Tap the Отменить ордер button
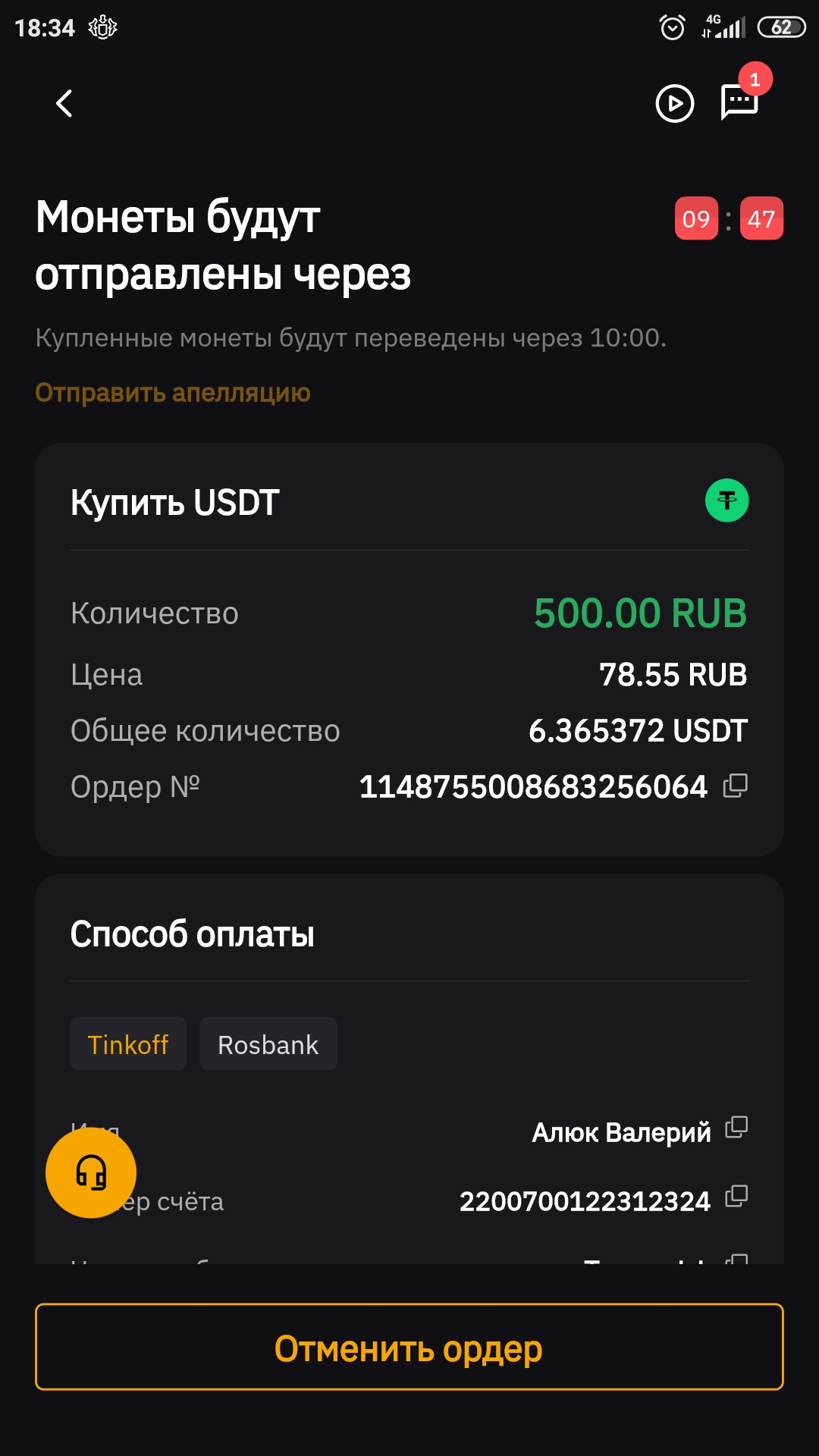819x1456 pixels. tap(409, 1348)
